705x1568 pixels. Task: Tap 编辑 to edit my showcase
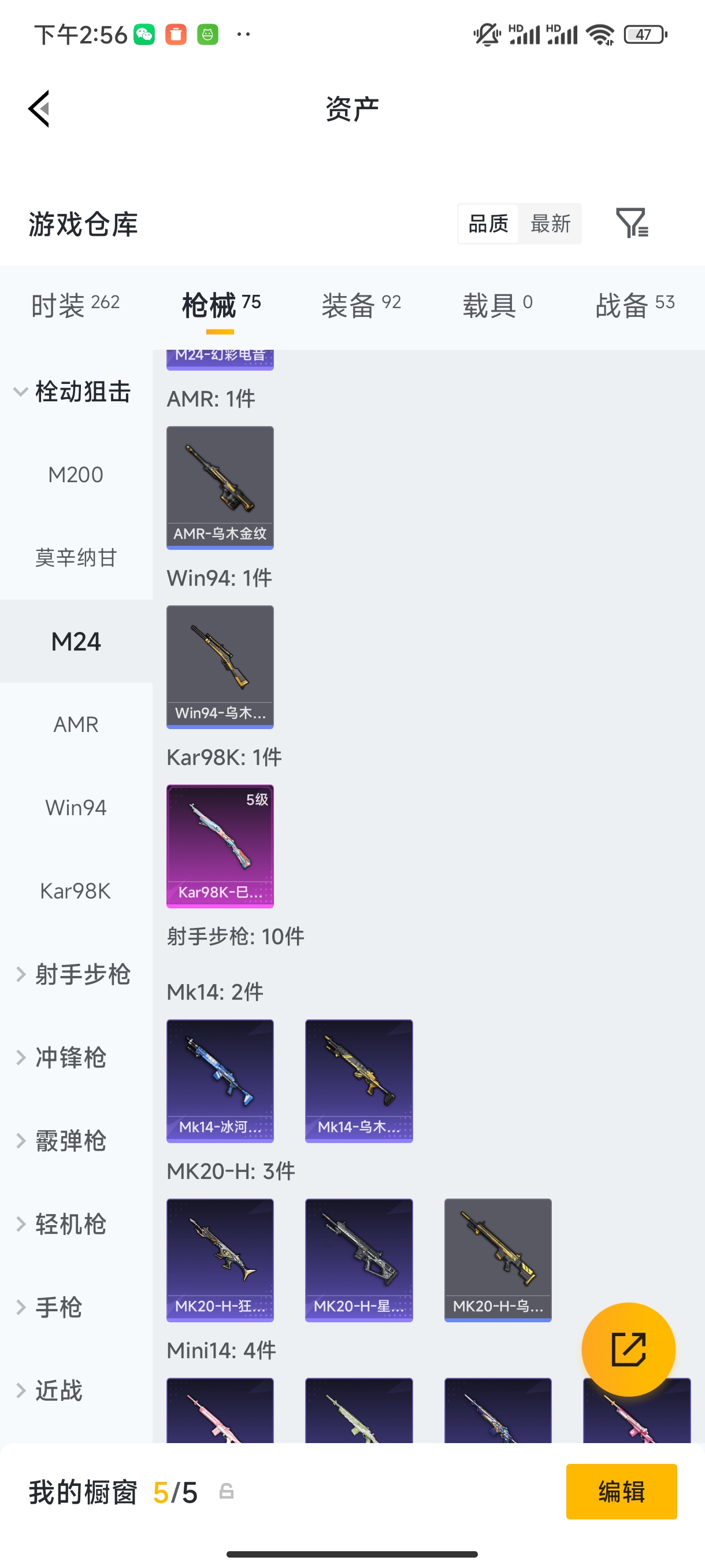point(621,1491)
